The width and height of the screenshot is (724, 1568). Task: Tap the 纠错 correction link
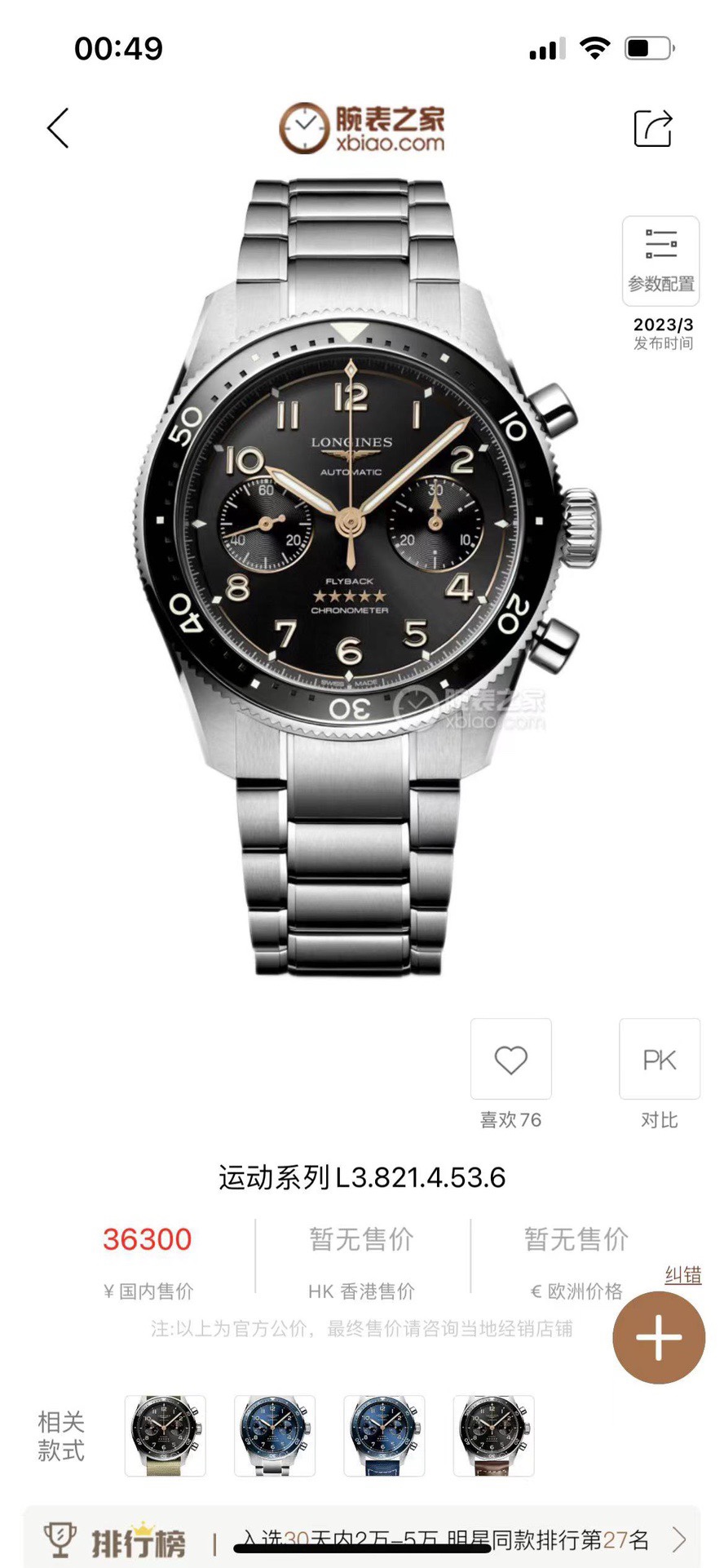(x=682, y=1274)
